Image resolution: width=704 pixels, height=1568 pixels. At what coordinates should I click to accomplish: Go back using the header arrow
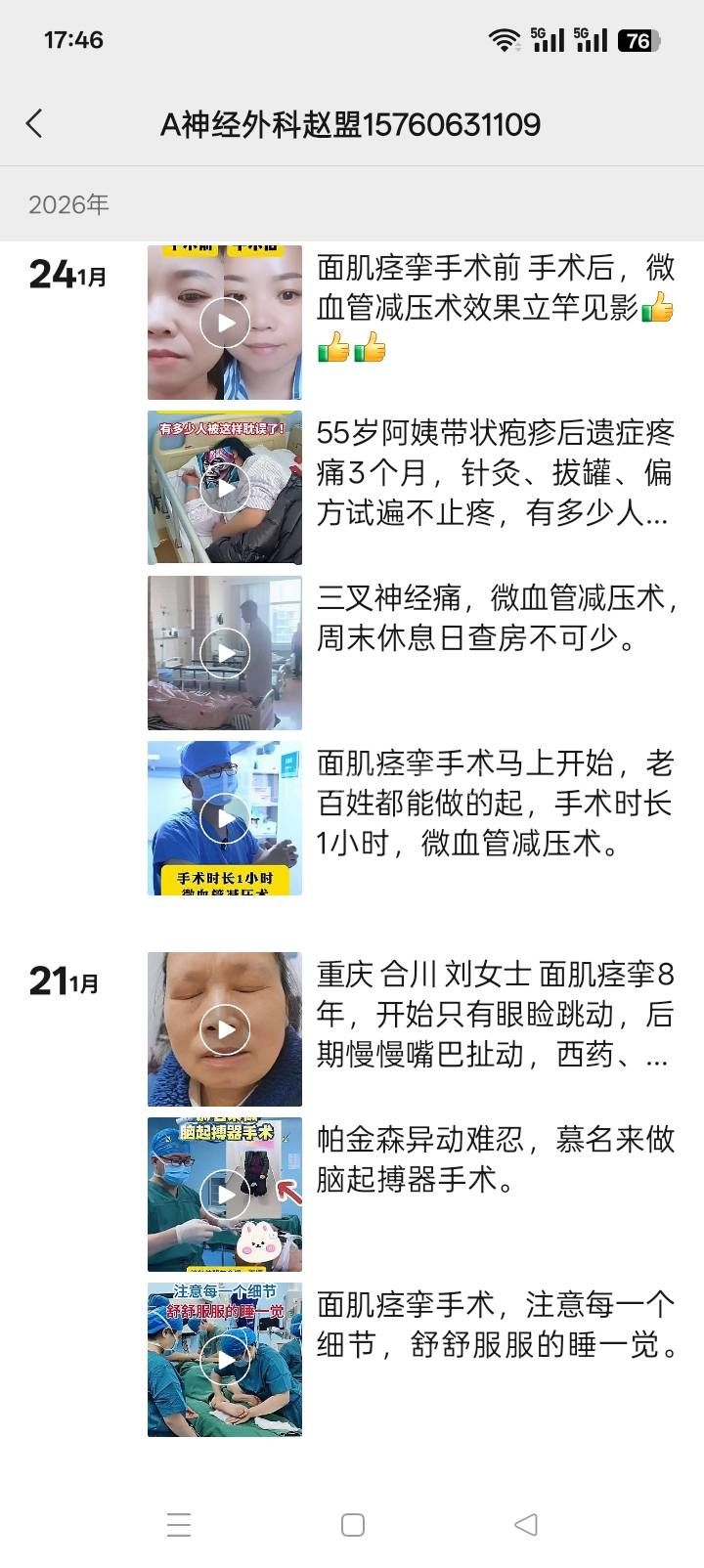coord(35,124)
